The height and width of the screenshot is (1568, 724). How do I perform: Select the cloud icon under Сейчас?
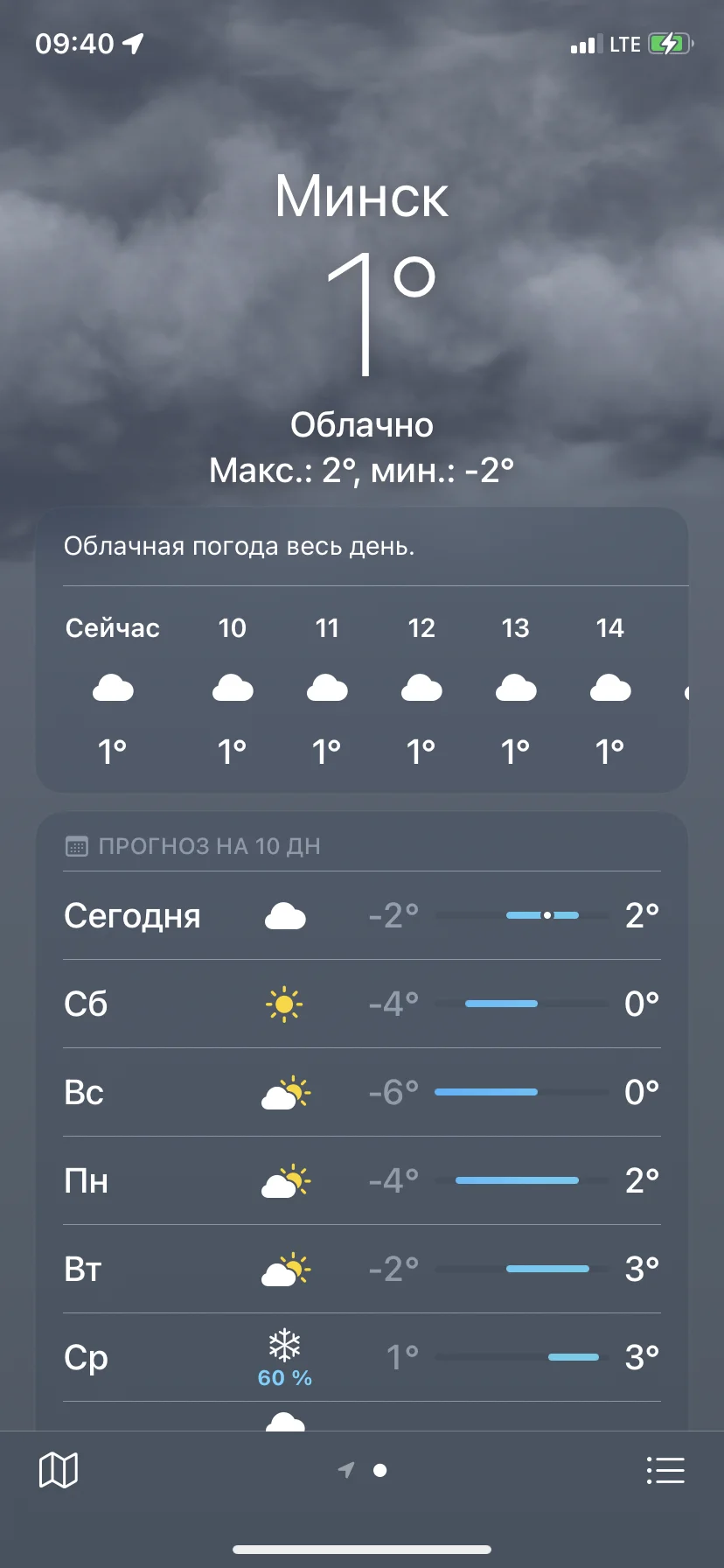[x=113, y=688]
